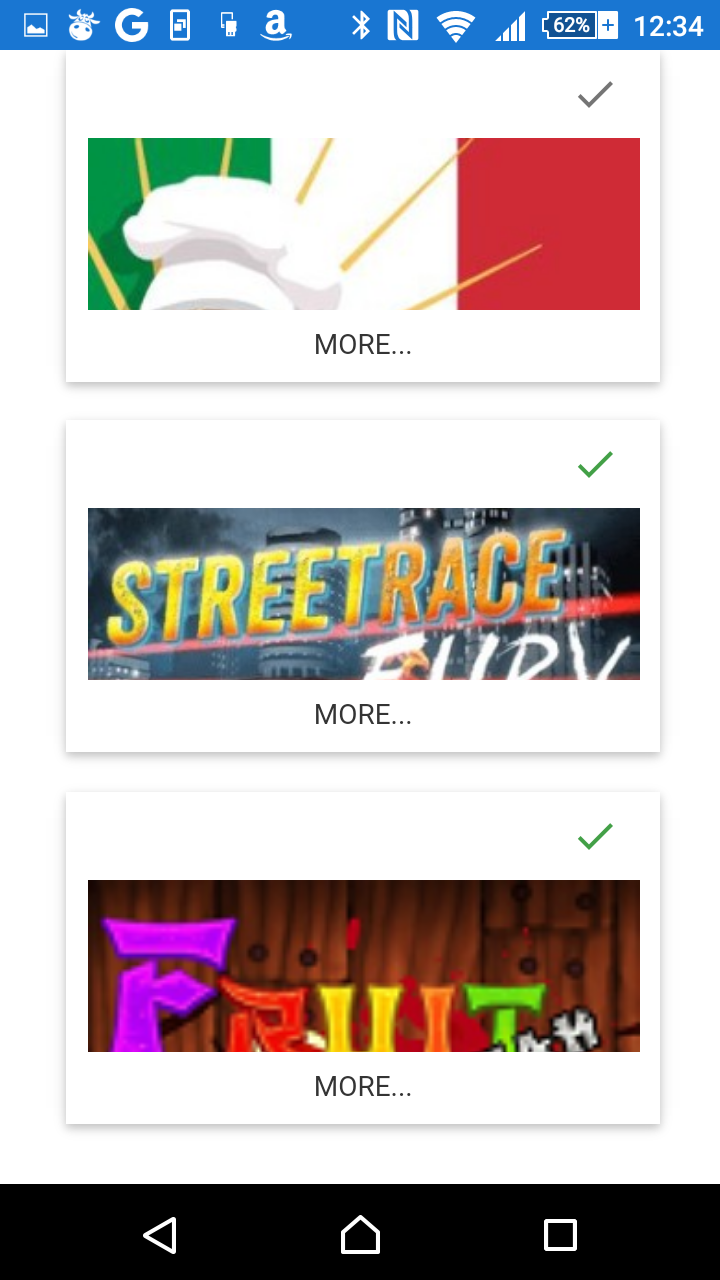Select the Bluetooth status icon
Viewport: 720px width, 1280px height.
click(x=360, y=24)
